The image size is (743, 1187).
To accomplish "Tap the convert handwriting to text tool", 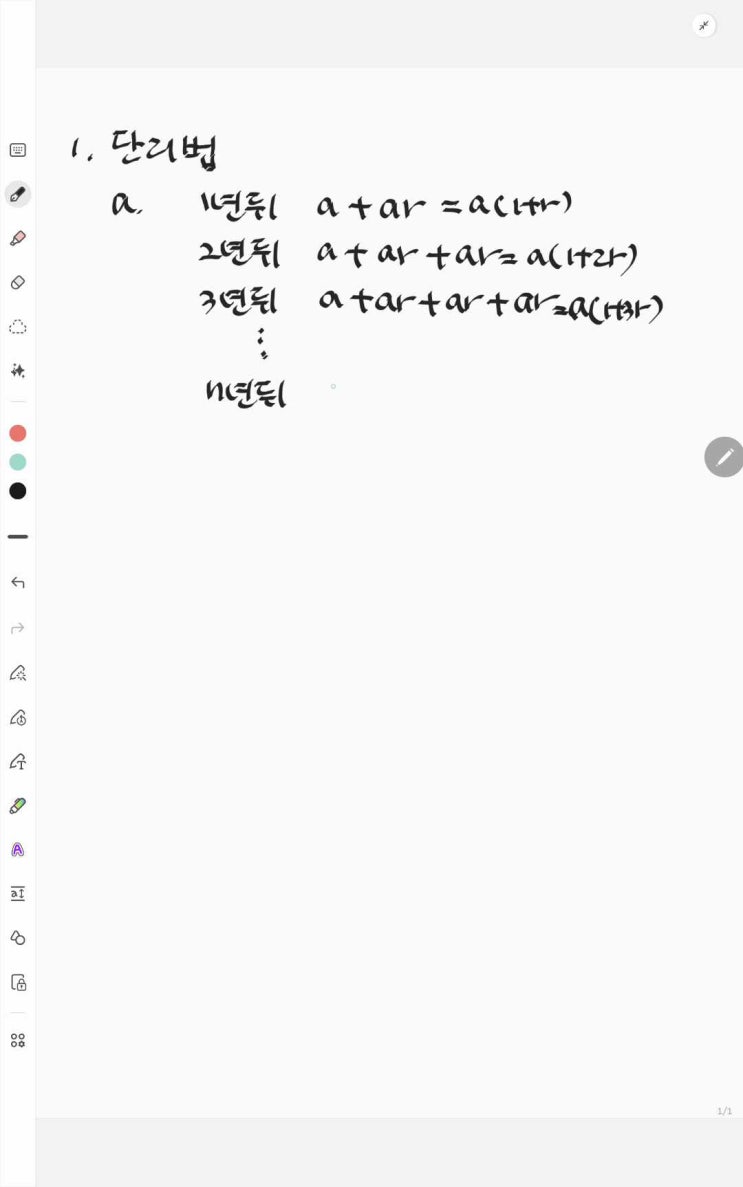I will tap(17, 762).
